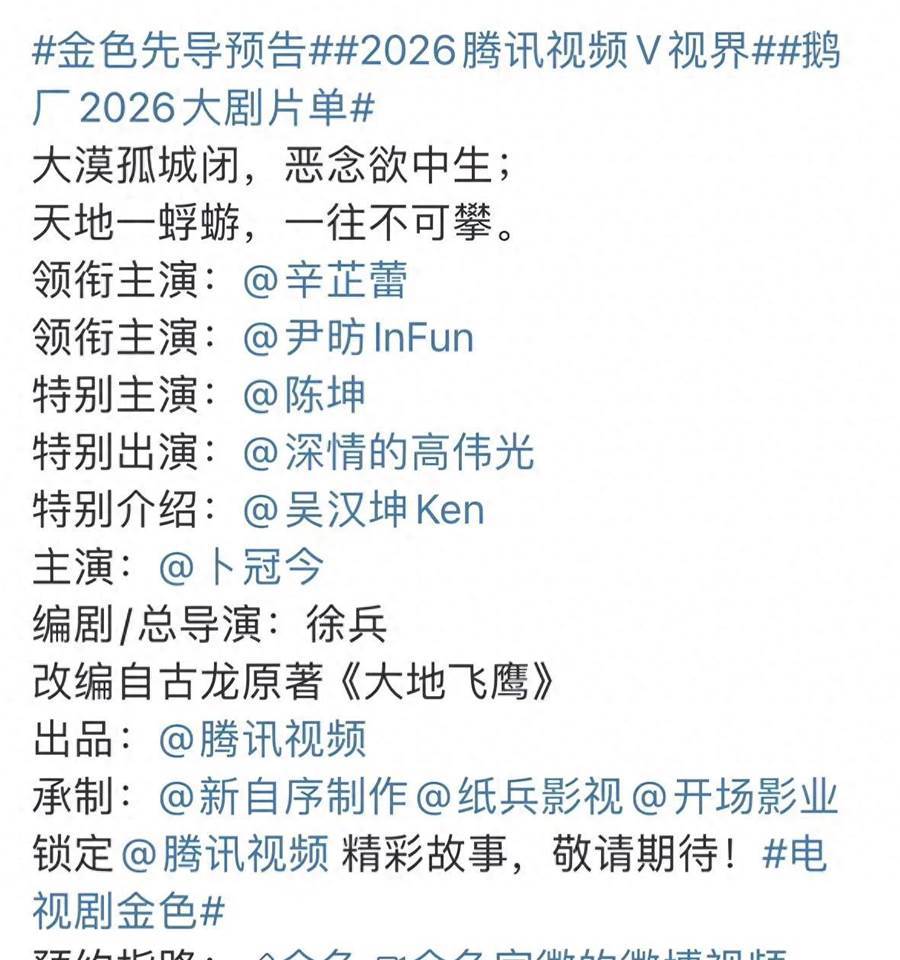The width and height of the screenshot is (900, 960).
Task: Open the #电视剧金色# hashtag
Action: click(x=128, y=912)
